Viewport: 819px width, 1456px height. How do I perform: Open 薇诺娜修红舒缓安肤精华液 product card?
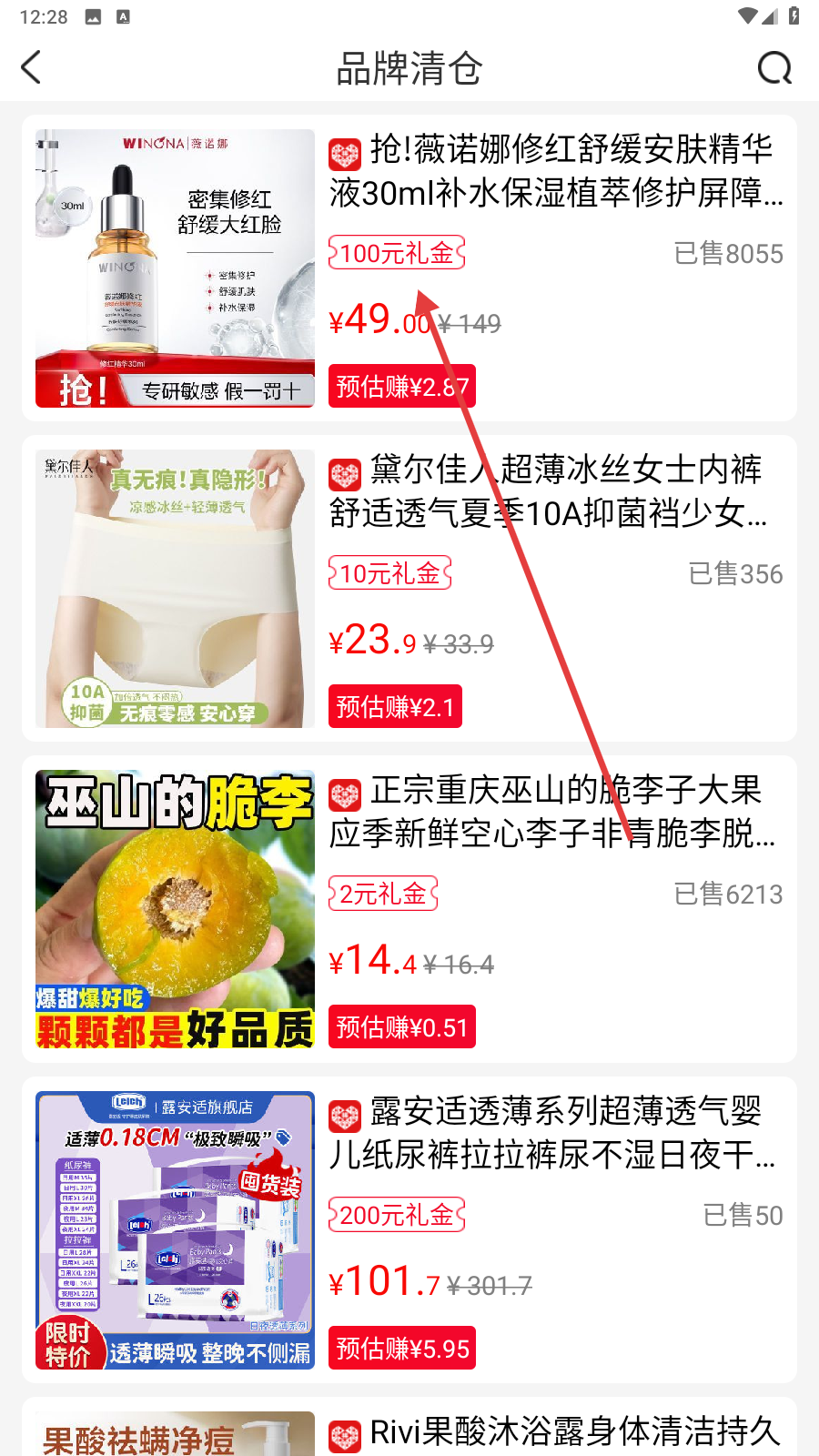click(555, 171)
